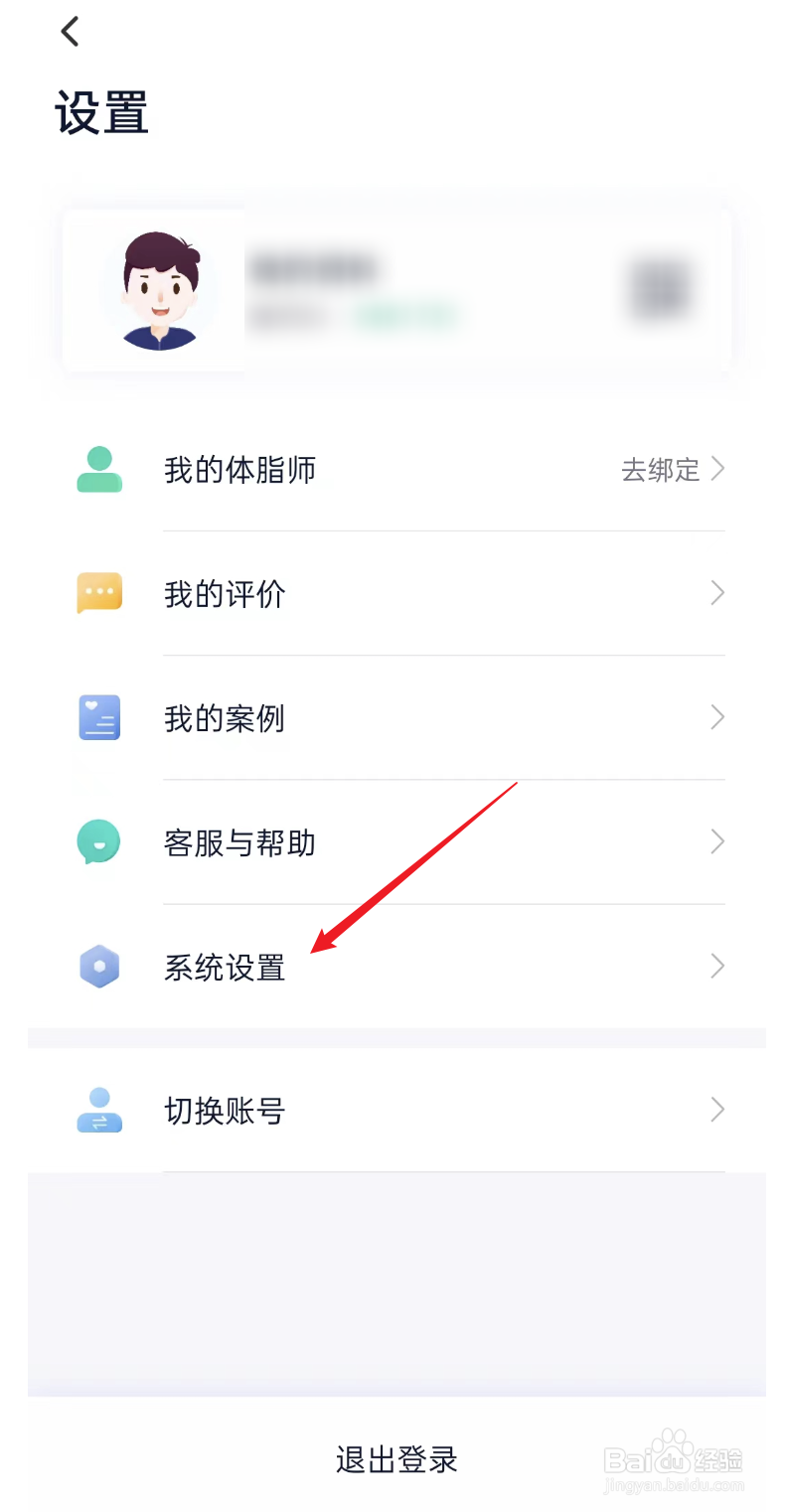Click the purple hexagon icon beside 系统设置
The image size is (787, 1512).
(x=98, y=966)
